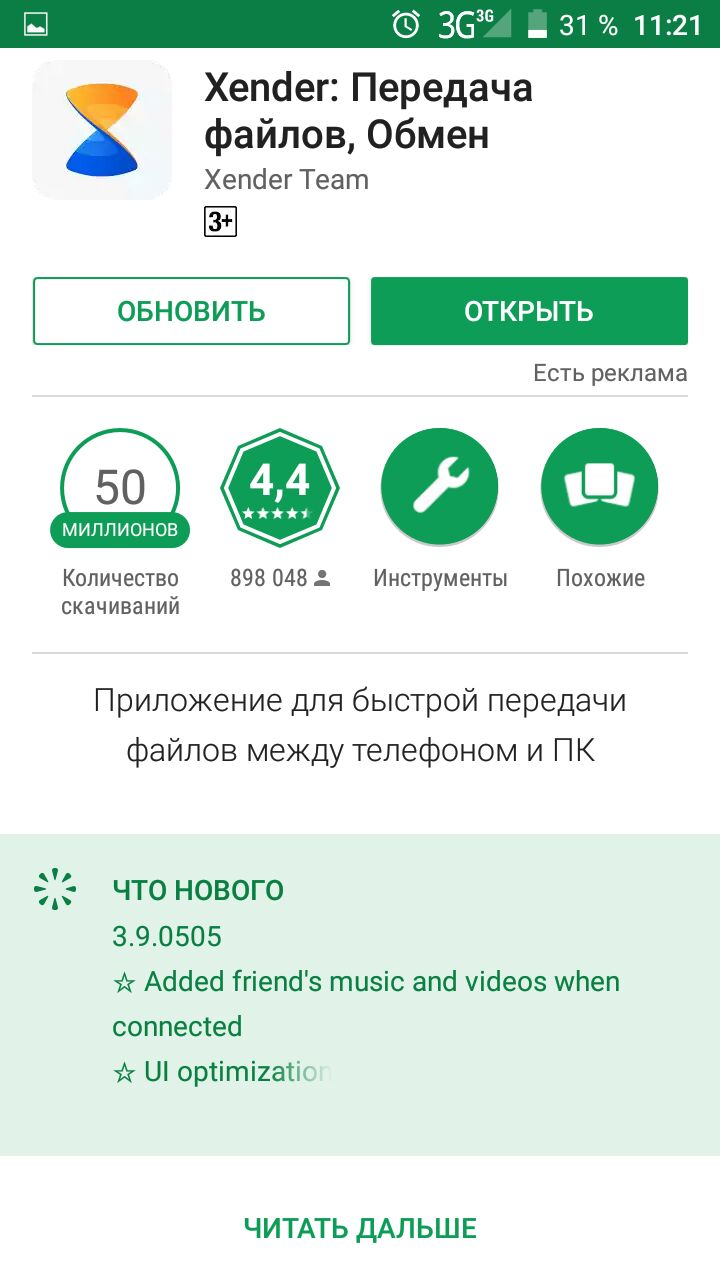
Task: Open the app with the ОТКРЫТЬ button
Action: click(529, 311)
